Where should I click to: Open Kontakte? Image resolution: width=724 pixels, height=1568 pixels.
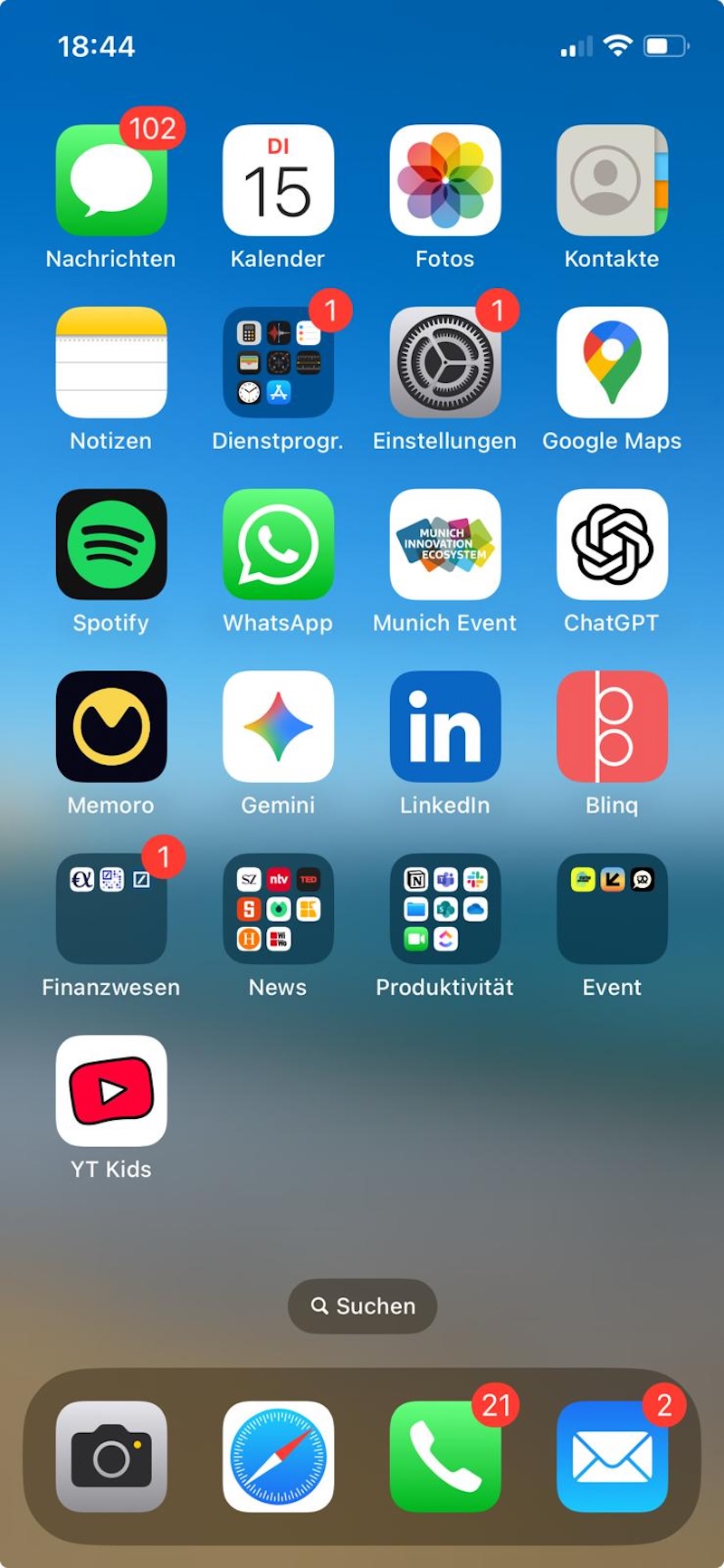(612, 181)
